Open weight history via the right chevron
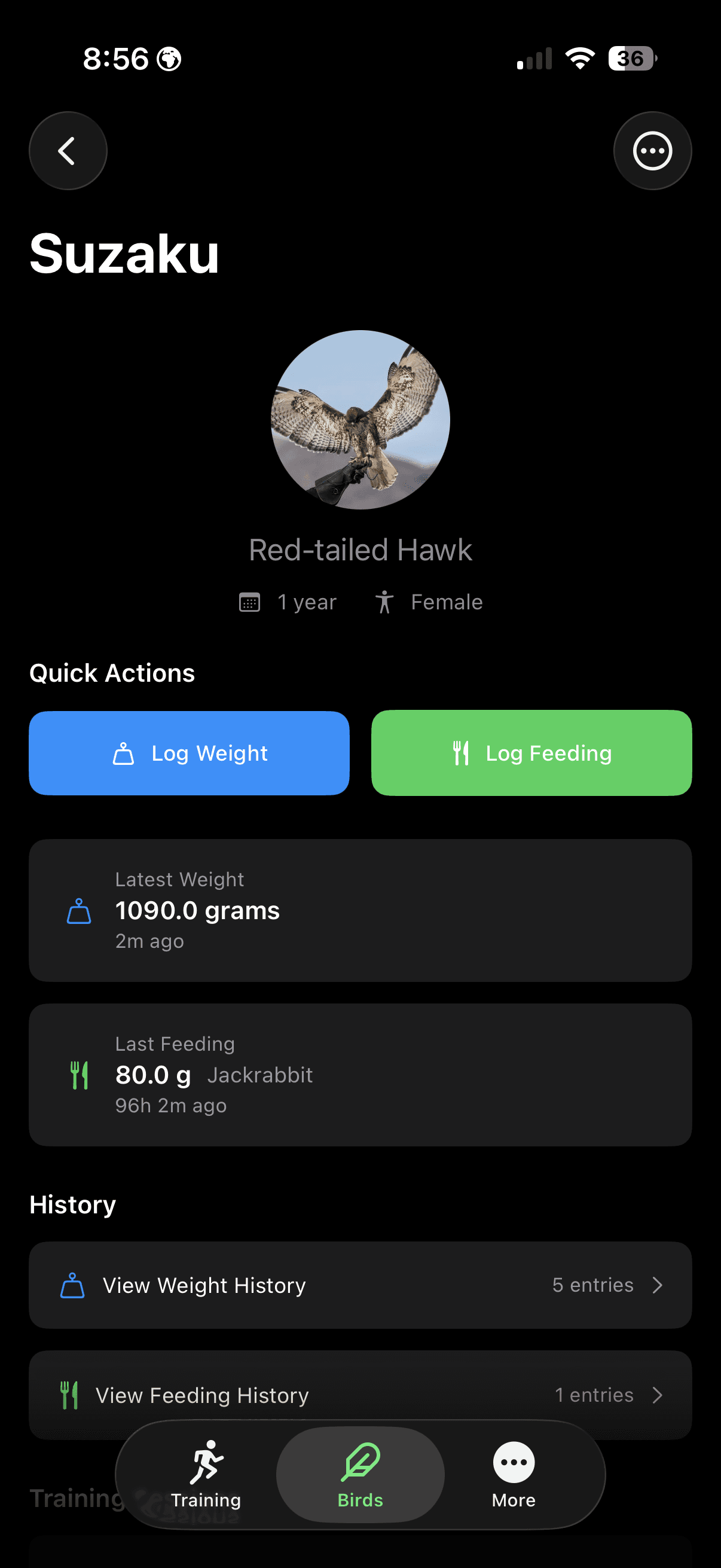Screen dimensions: 721x1568 (658, 1285)
